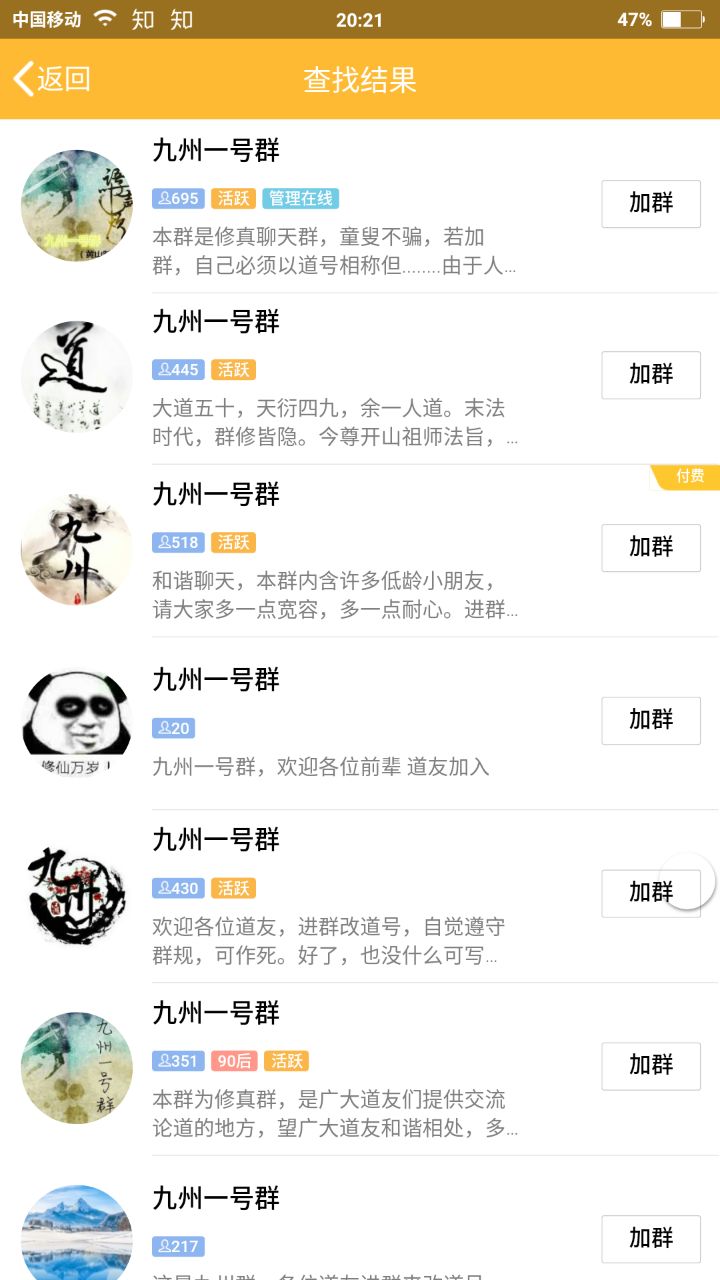This screenshot has height=1280, width=720.
Task: Join the group with 695 members
Action: pyautogui.click(x=650, y=204)
